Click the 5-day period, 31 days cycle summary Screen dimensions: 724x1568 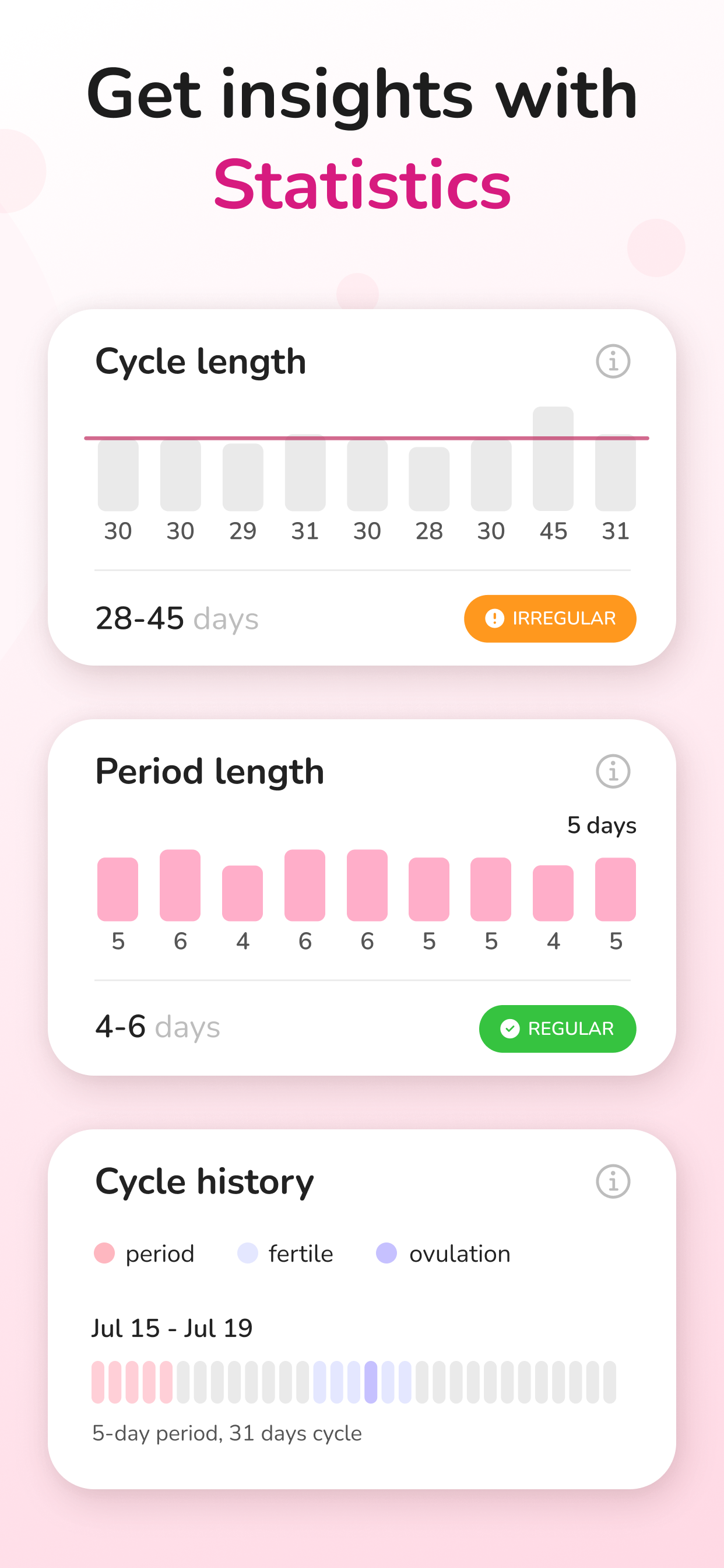coord(226,1433)
